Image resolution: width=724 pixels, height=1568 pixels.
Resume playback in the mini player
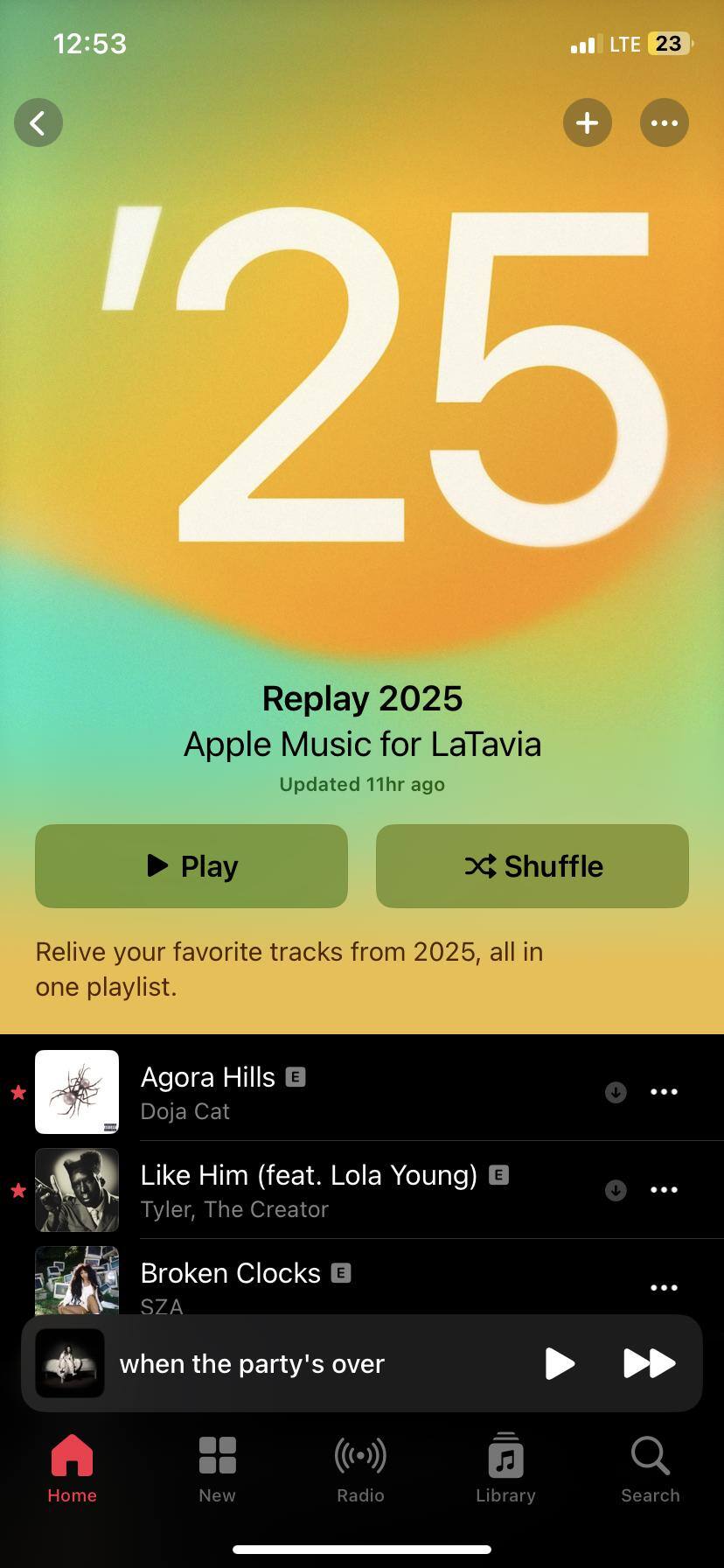(x=559, y=1363)
